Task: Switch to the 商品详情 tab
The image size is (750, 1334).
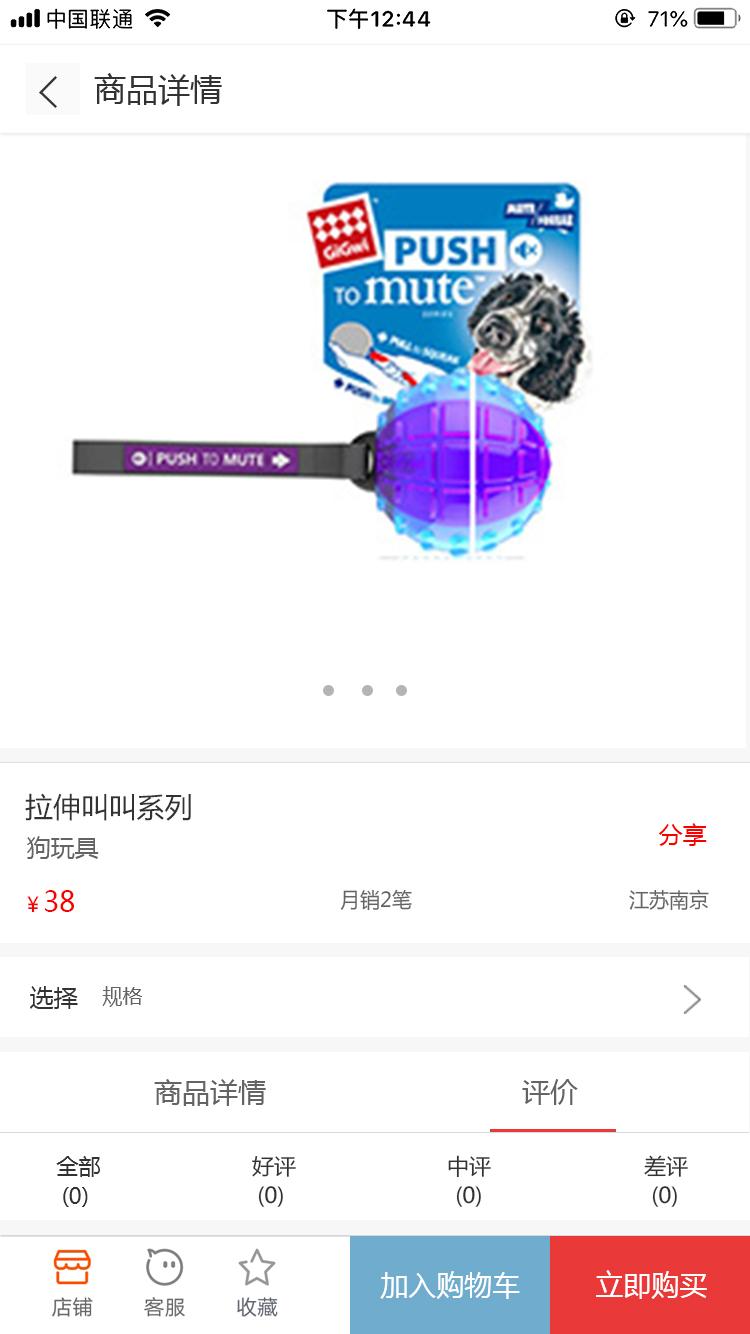Action: (x=210, y=1092)
